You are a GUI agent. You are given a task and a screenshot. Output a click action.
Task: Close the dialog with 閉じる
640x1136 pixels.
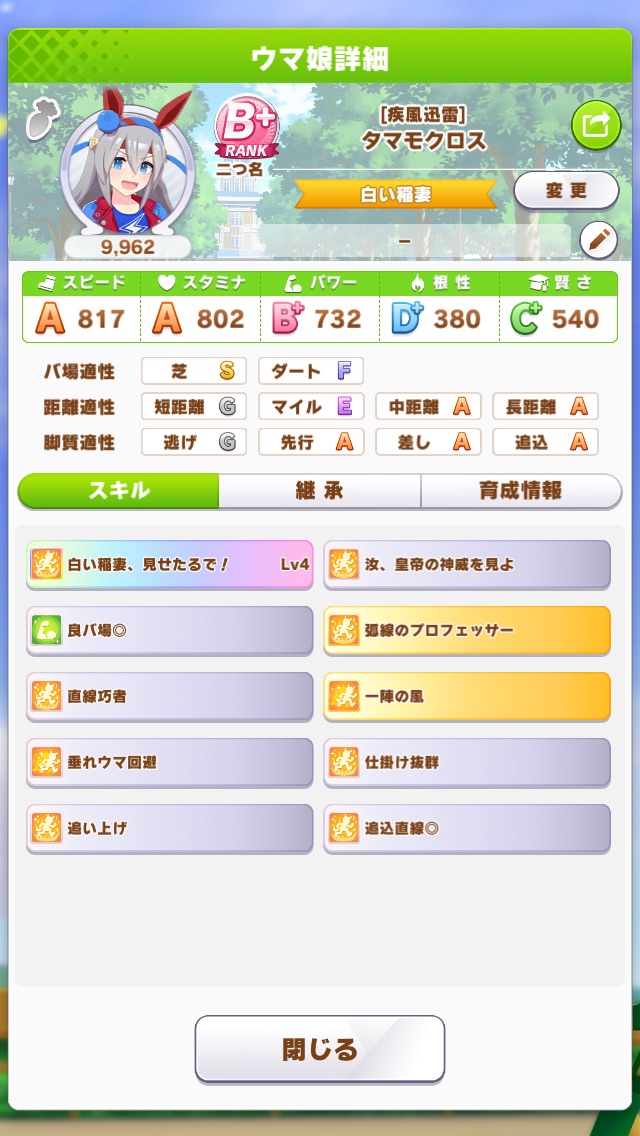coord(320,1049)
